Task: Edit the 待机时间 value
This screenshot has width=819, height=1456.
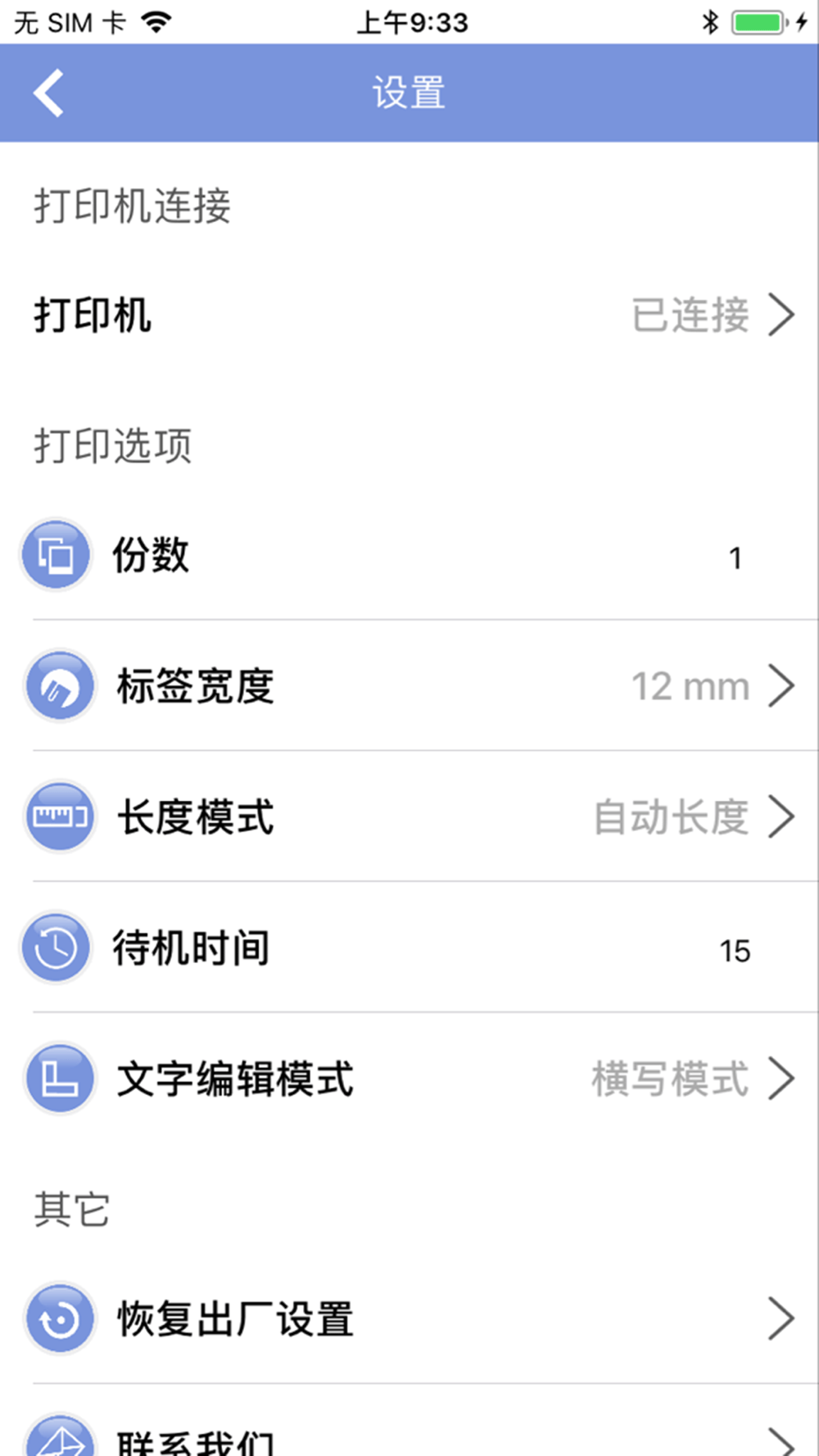Action: pyautogui.click(x=735, y=951)
